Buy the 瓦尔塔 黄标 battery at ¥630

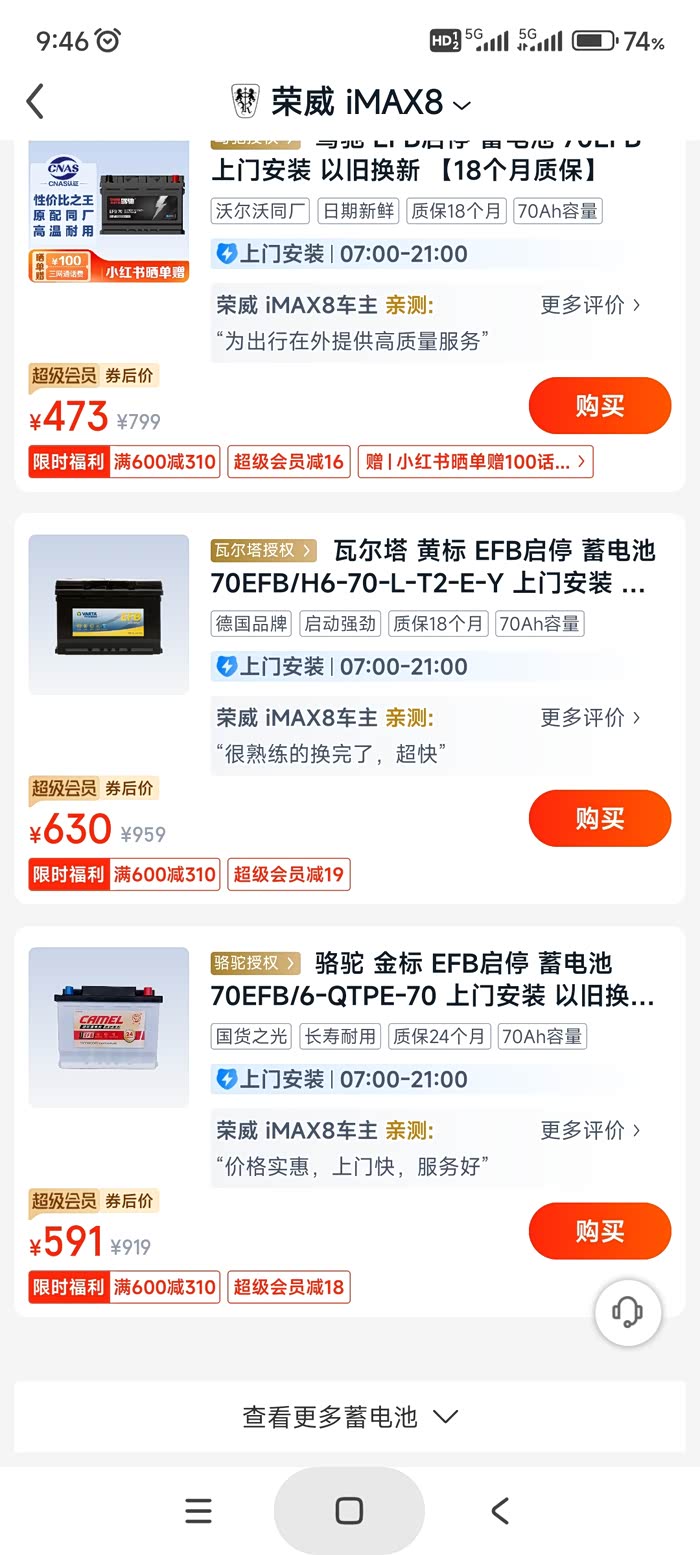click(599, 819)
